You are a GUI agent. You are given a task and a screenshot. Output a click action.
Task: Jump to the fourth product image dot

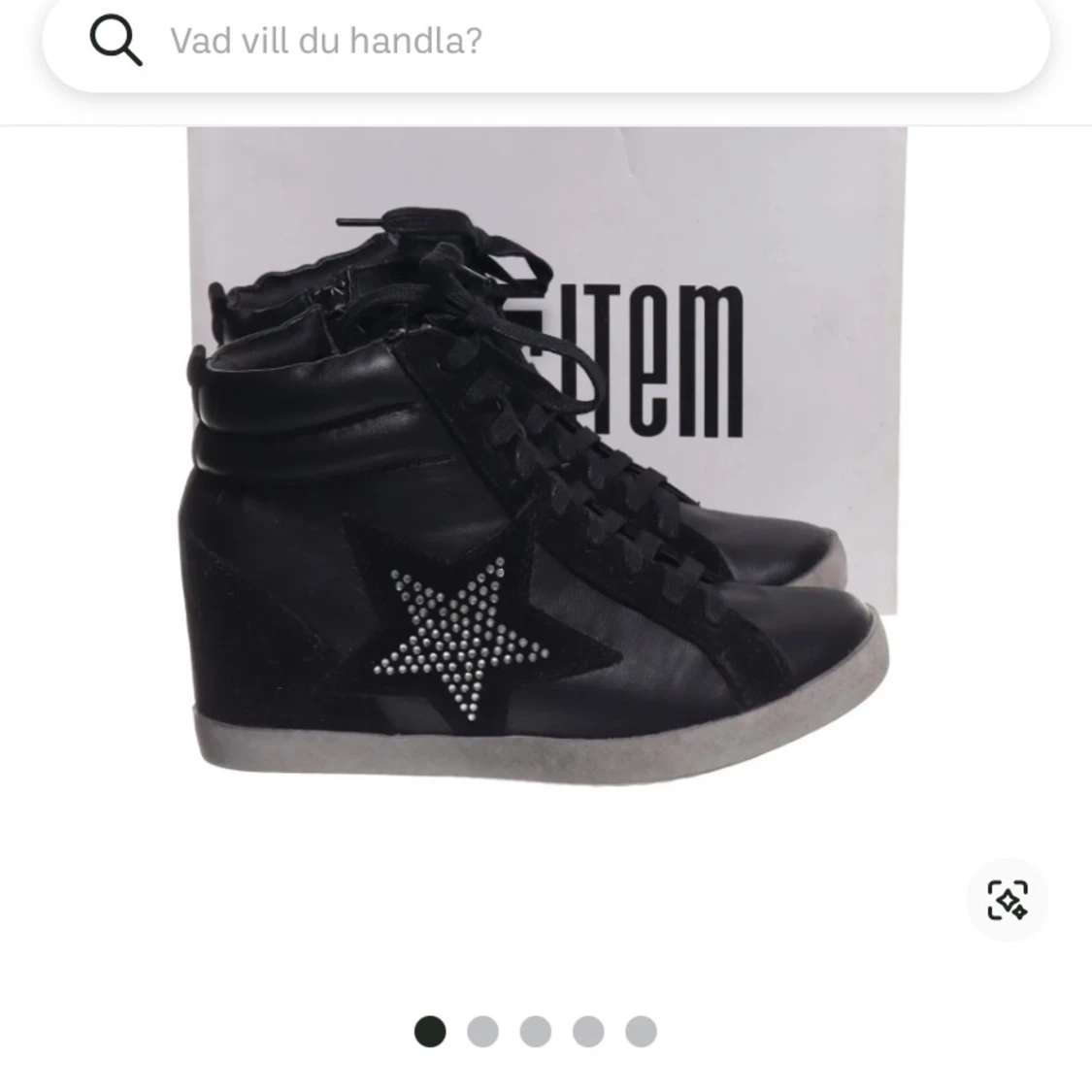click(x=588, y=1031)
